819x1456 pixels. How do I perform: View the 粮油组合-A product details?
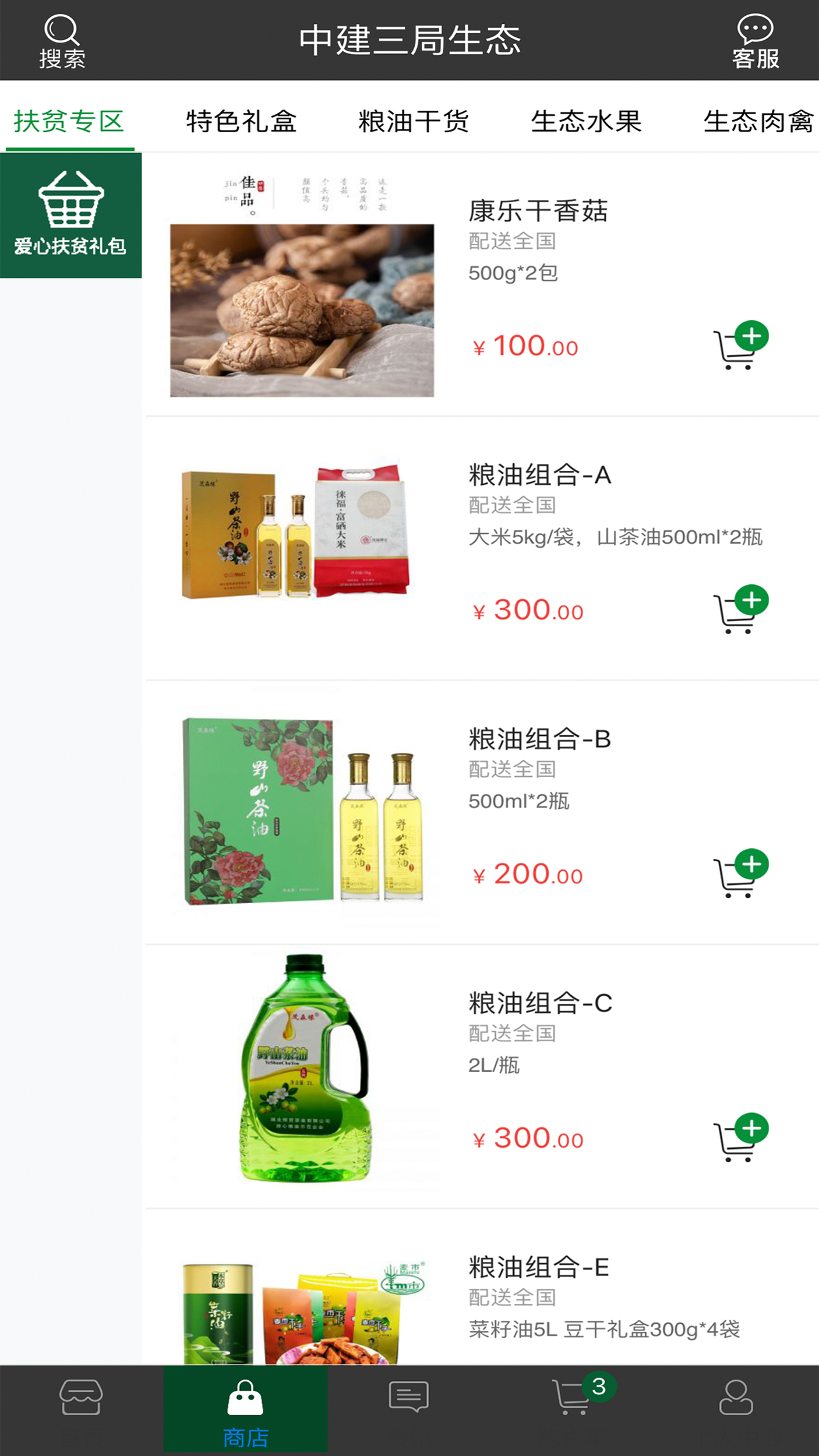(x=539, y=475)
